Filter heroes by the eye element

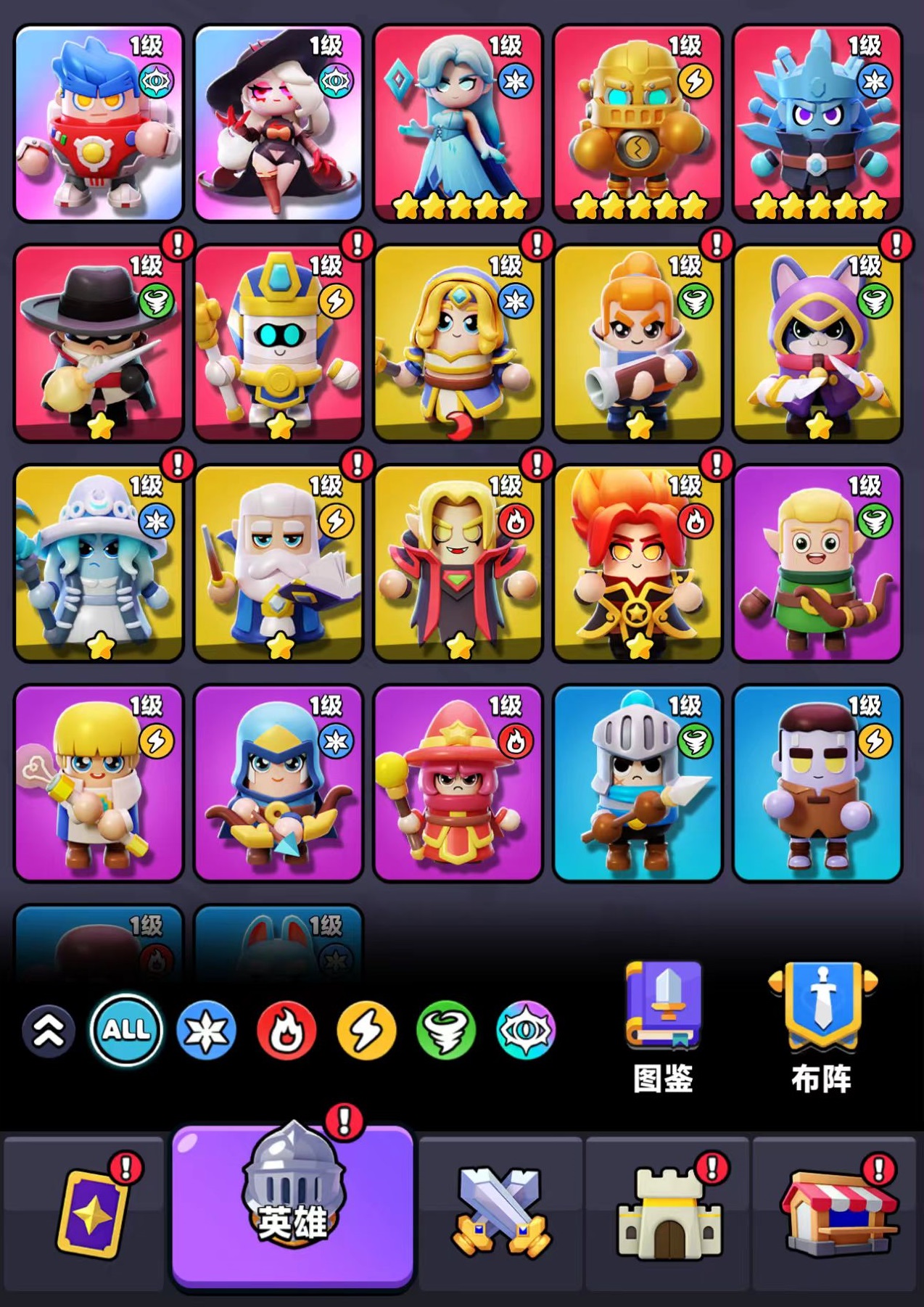coord(526,1030)
